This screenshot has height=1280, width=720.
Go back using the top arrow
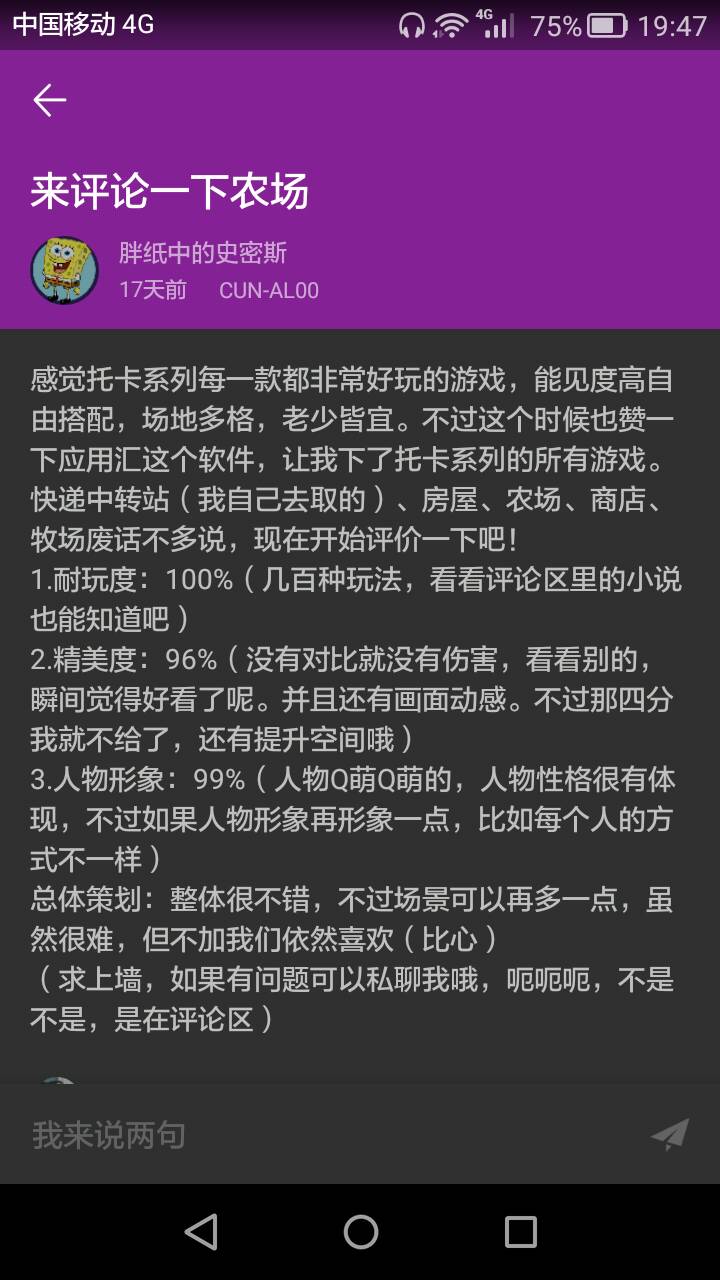coord(49,100)
